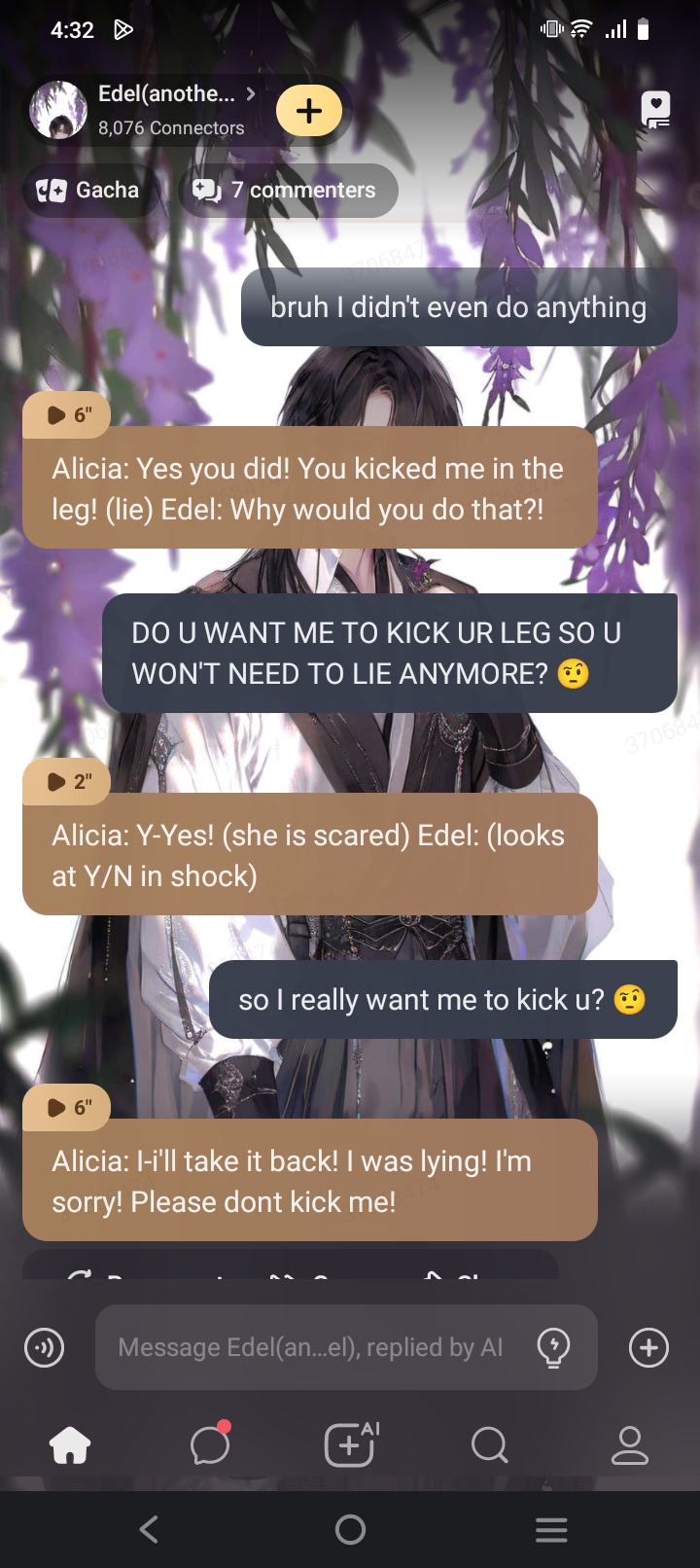Open the memory book icon

point(656,109)
